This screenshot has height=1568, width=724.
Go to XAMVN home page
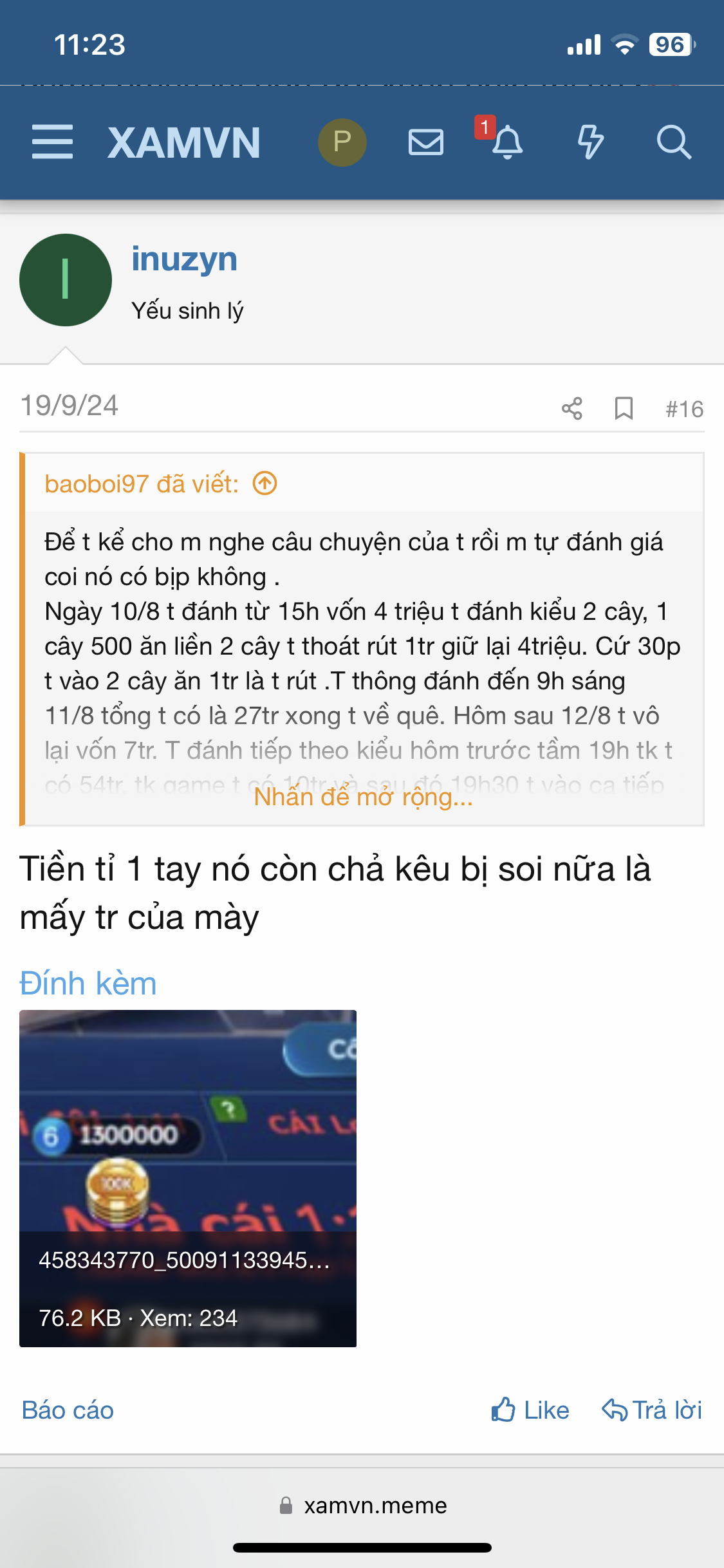[184, 142]
